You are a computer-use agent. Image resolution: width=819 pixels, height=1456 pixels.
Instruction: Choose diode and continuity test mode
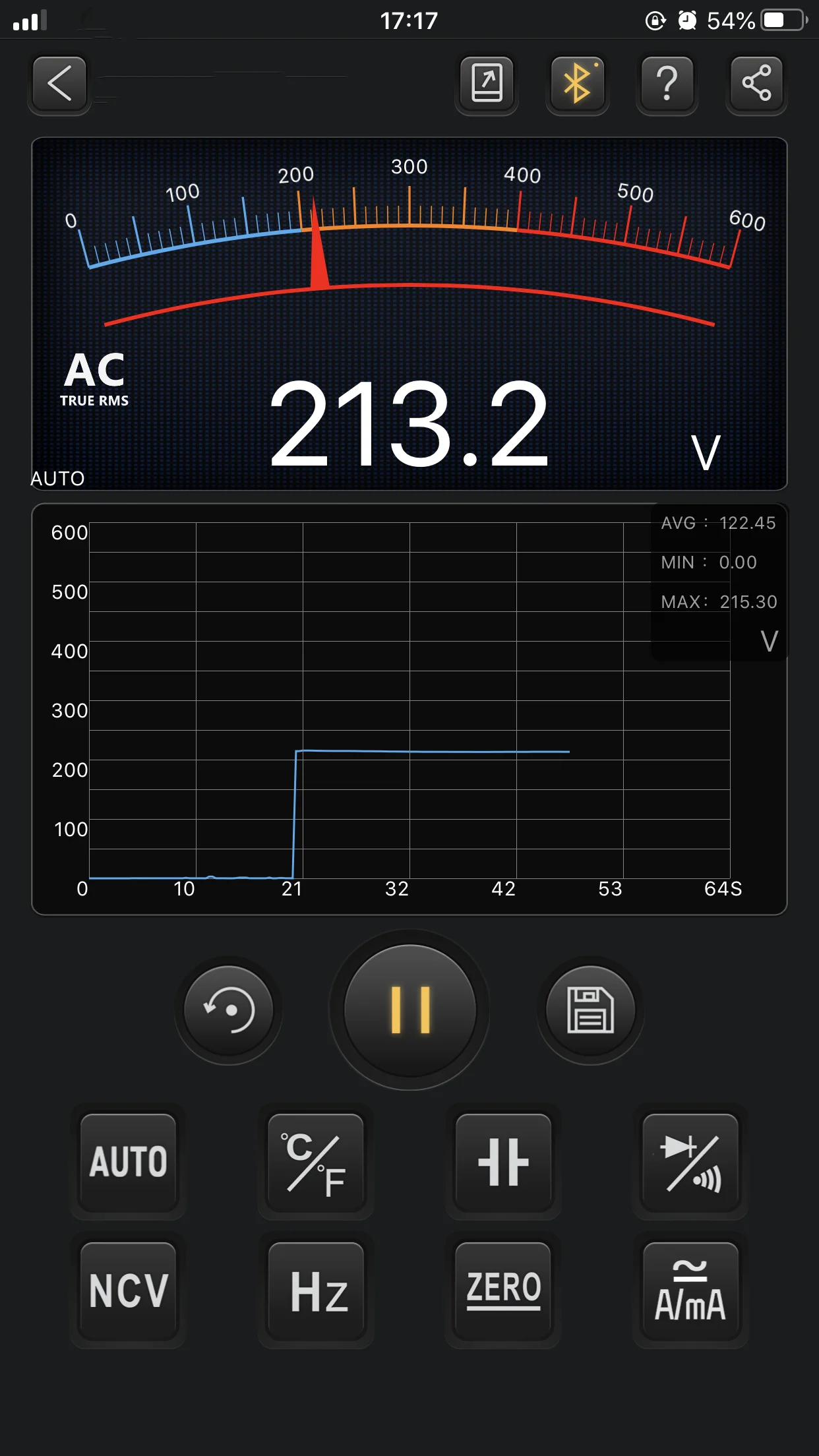[690, 1162]
